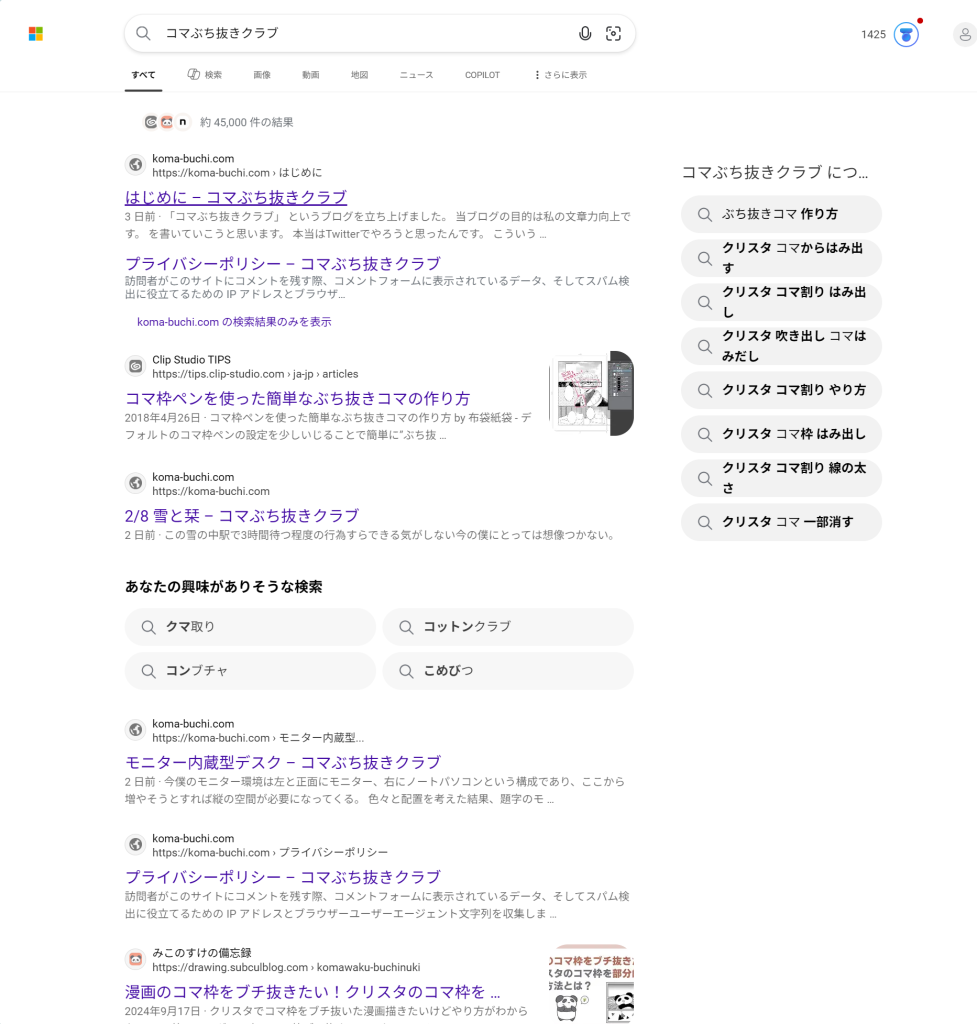Viewport: 977px width, 1024px height.
Task: Open コマ枠ペンを使った簡単なぶち抜きコマの作り方 result
Action: (297, 398)
